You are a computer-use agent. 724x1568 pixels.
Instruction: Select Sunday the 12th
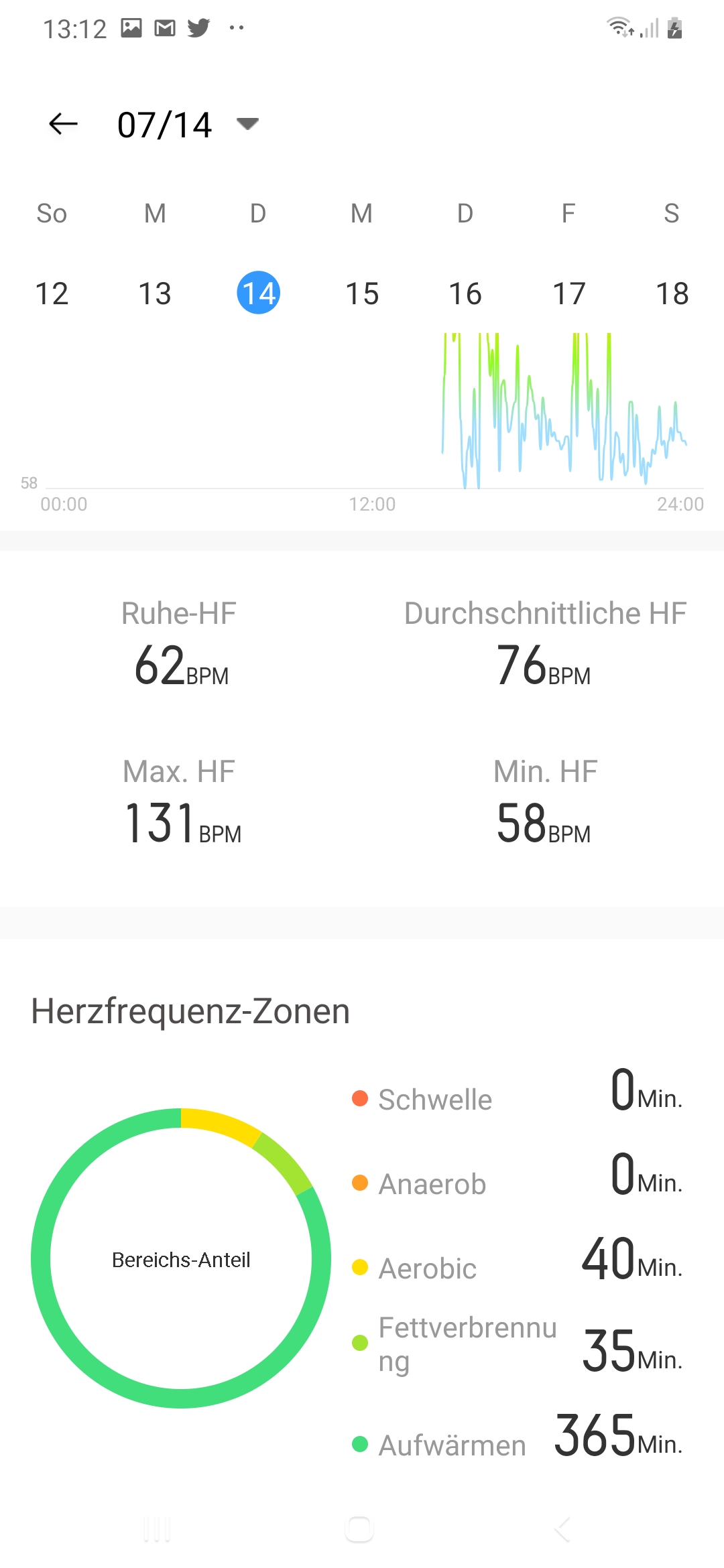click(52, 293)
